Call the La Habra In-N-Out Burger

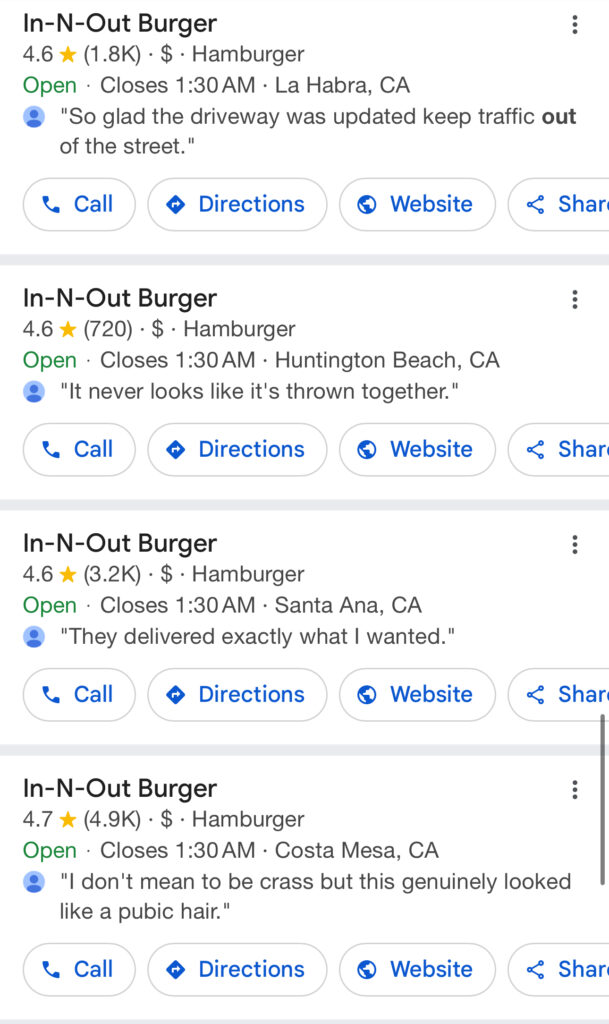tap(79, 204)
